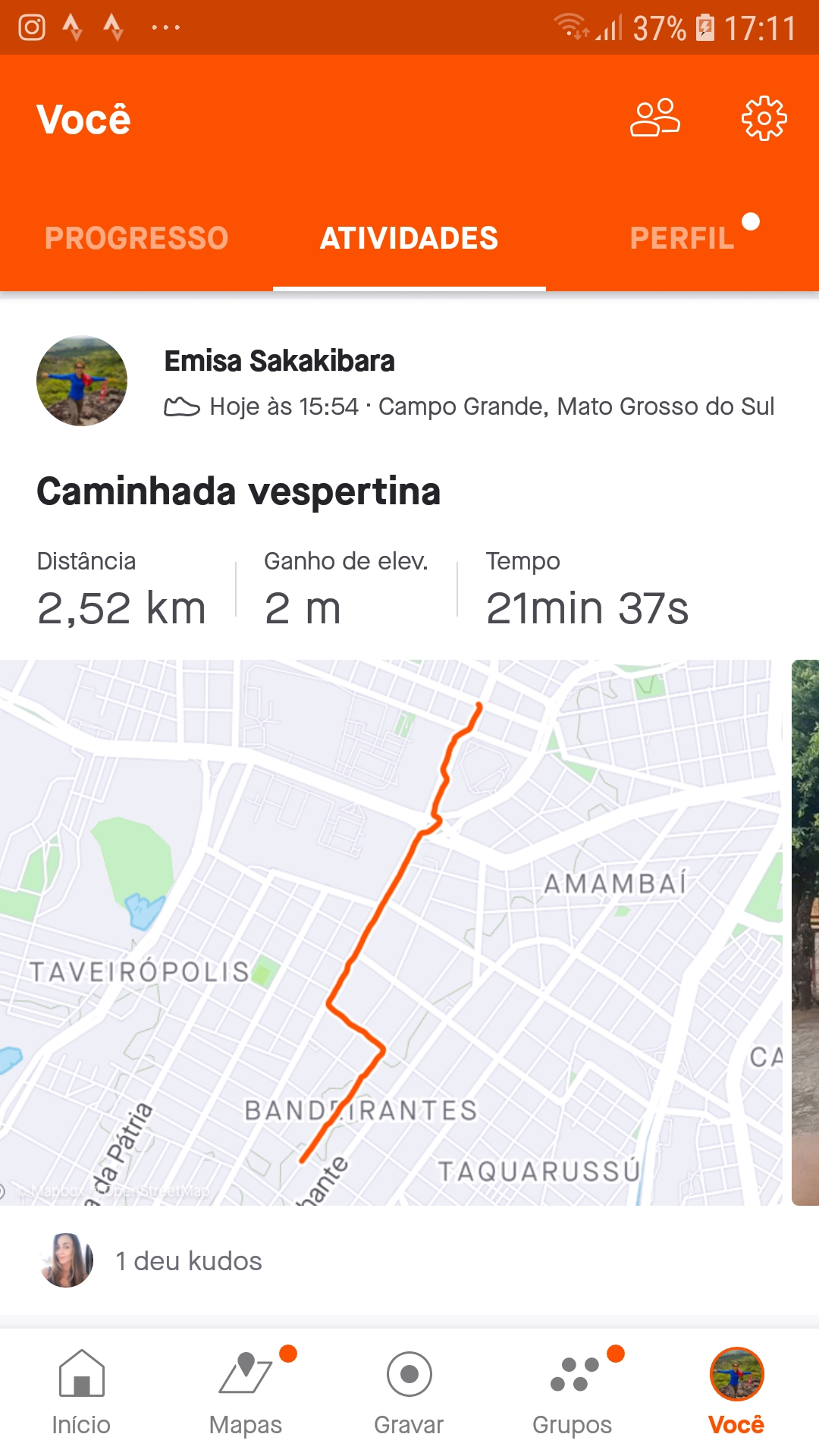View who gave kudos
This screenshot has width=819, height=1456.
point(188,1261)
